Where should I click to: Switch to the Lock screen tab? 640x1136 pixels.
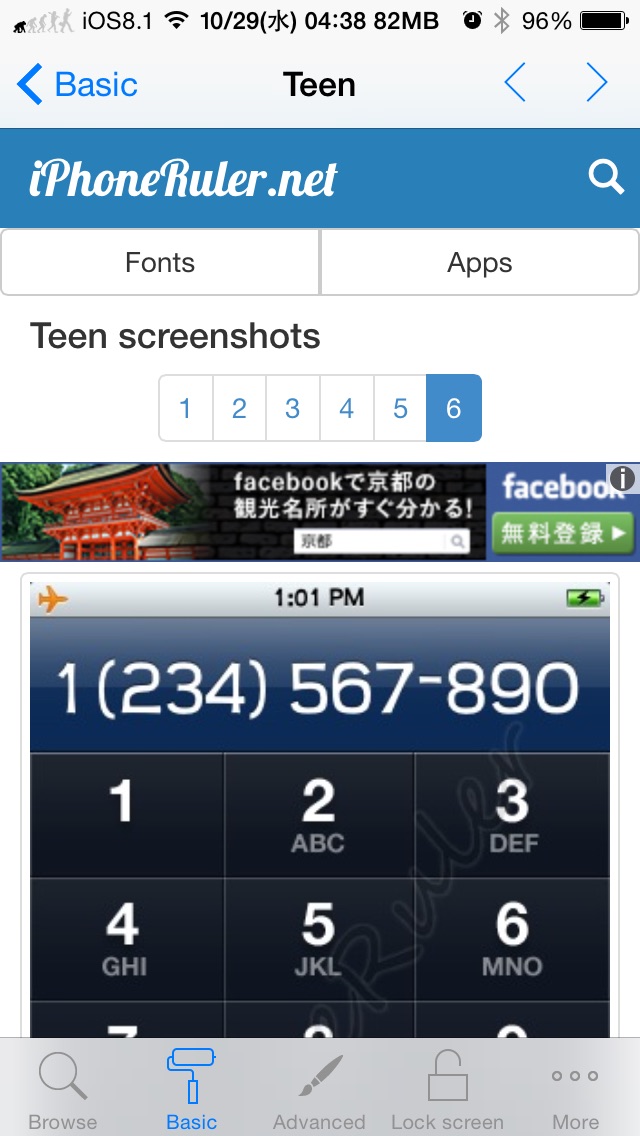447,1090
